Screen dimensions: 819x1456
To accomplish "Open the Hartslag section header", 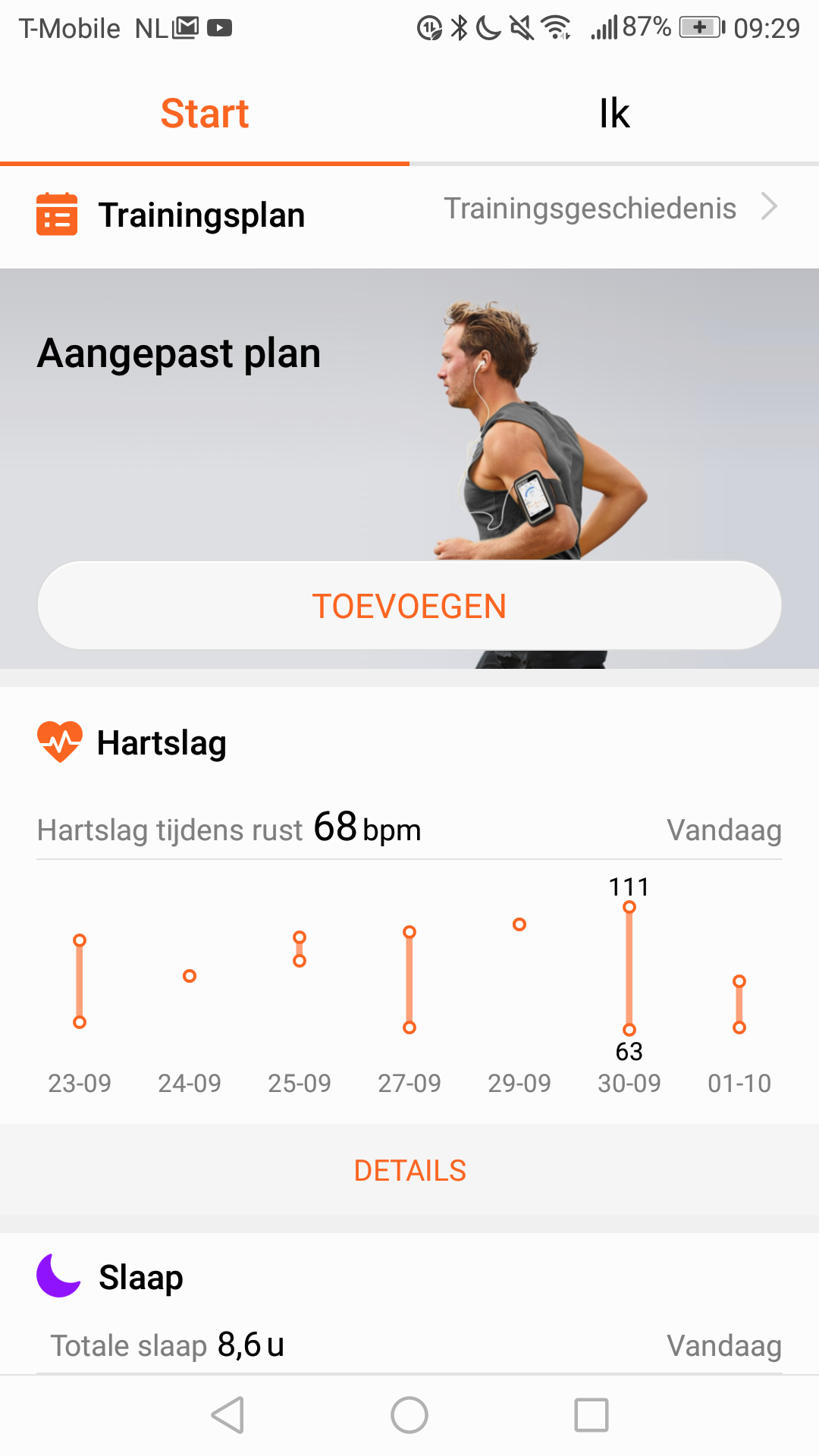I will [x=162, y=742].
